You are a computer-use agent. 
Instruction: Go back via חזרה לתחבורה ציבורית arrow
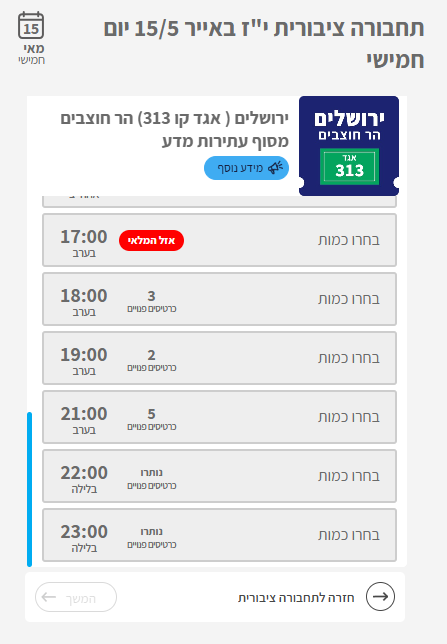click(380, 596)
